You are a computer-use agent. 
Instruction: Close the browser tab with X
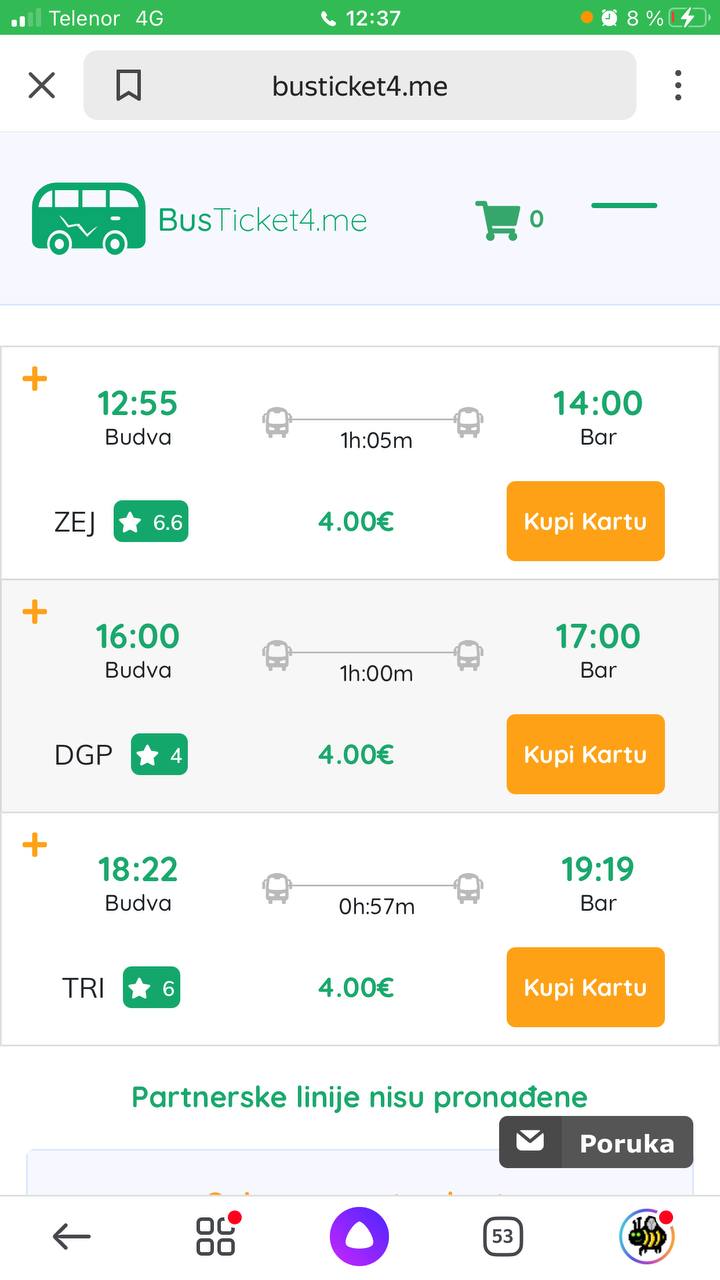point(42,85)
